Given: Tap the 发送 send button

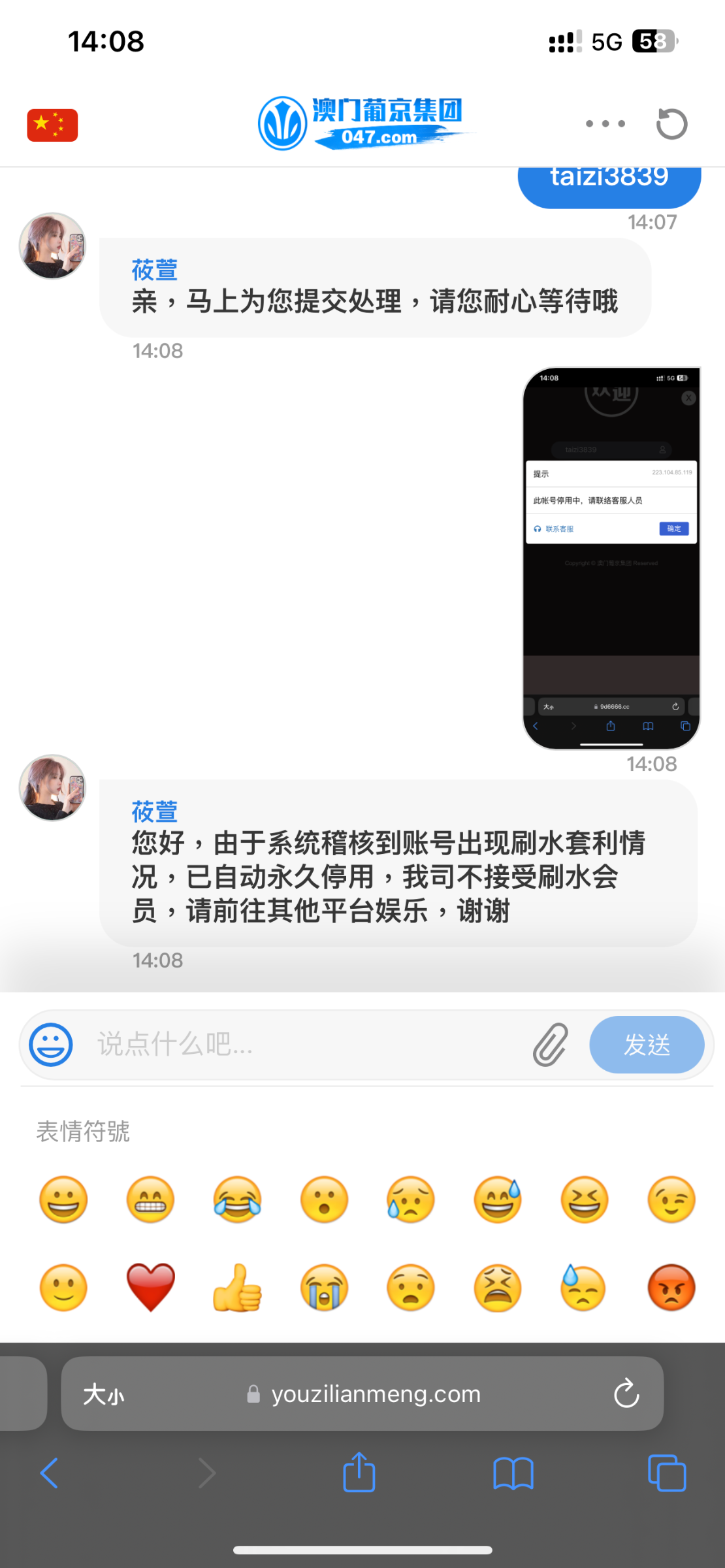Looking at the screenshot, I should (x=647, y=1044).
